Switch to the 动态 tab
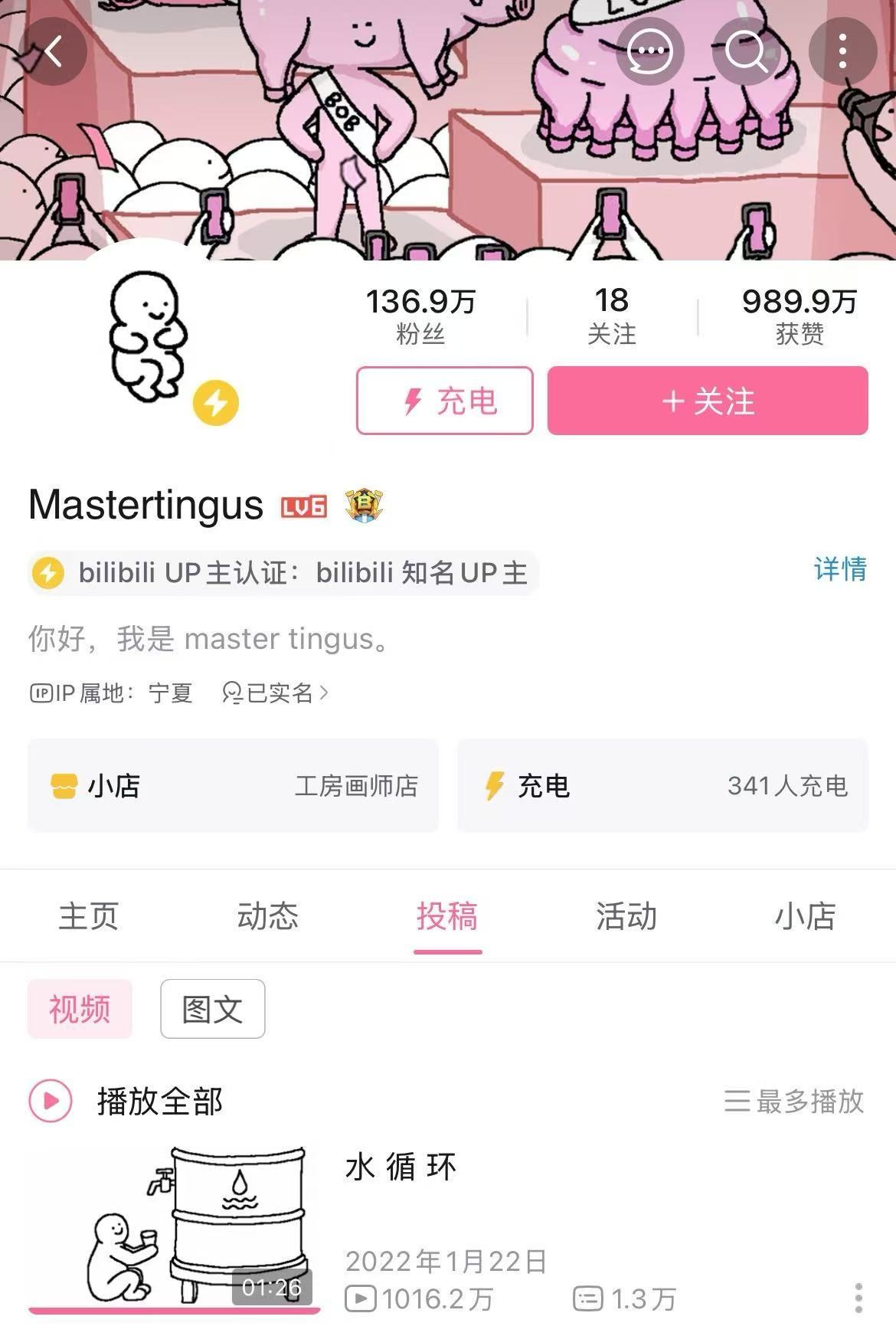 268,916
